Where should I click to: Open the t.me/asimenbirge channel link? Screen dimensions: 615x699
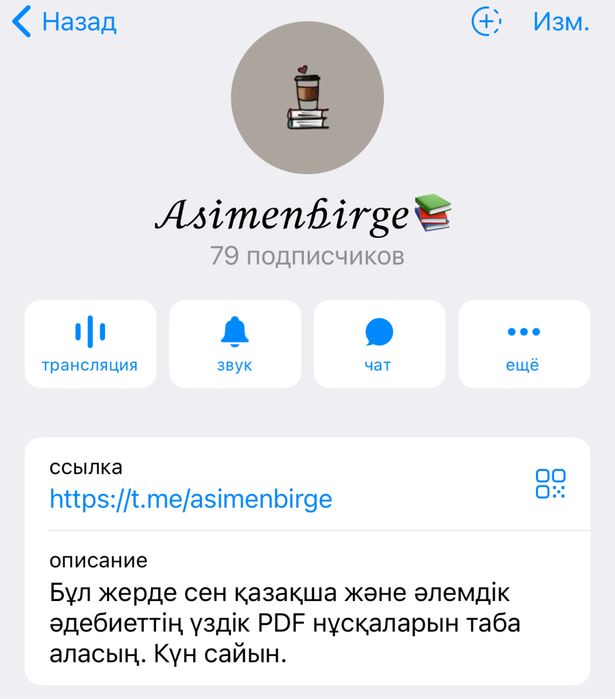[x=191, y=498]
